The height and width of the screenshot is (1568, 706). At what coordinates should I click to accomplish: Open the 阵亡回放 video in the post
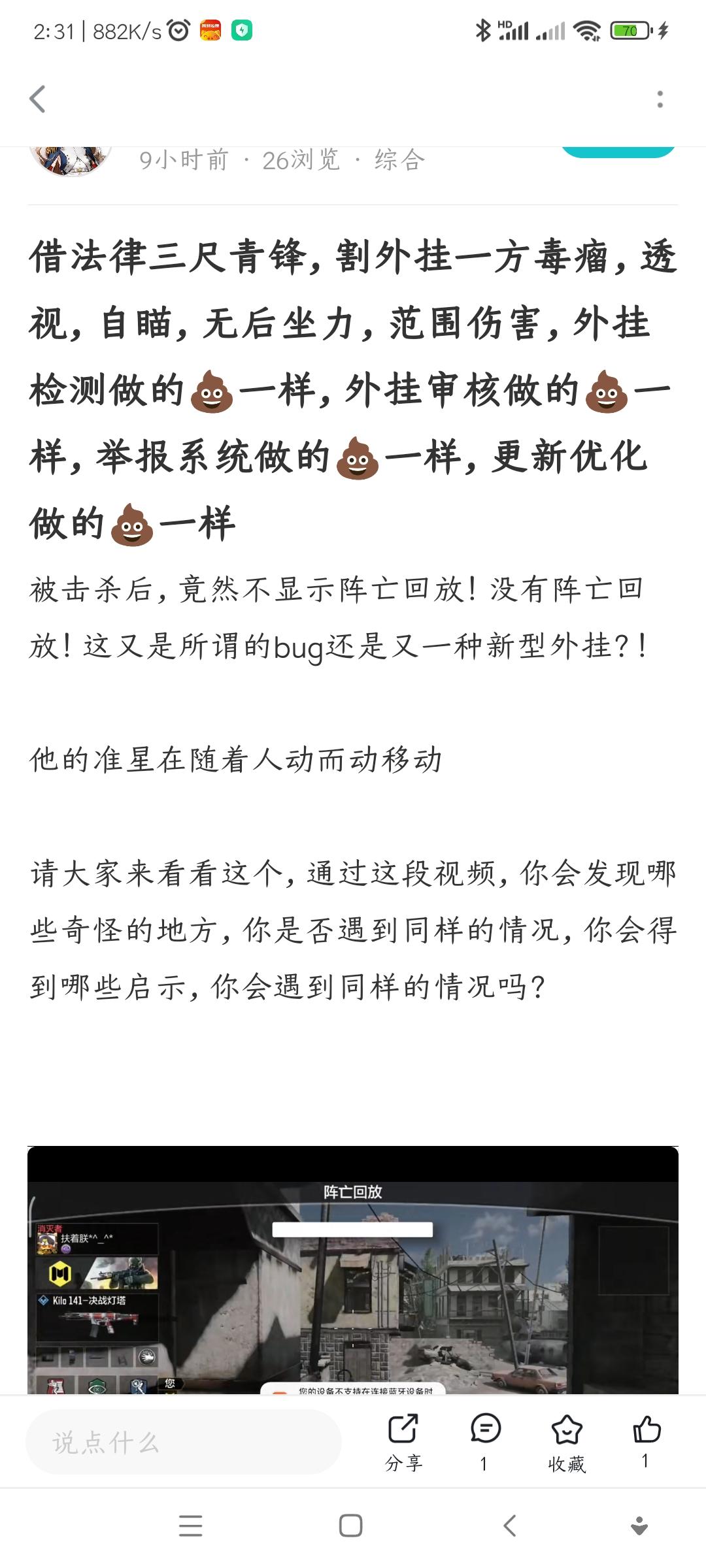(353, 1271)
